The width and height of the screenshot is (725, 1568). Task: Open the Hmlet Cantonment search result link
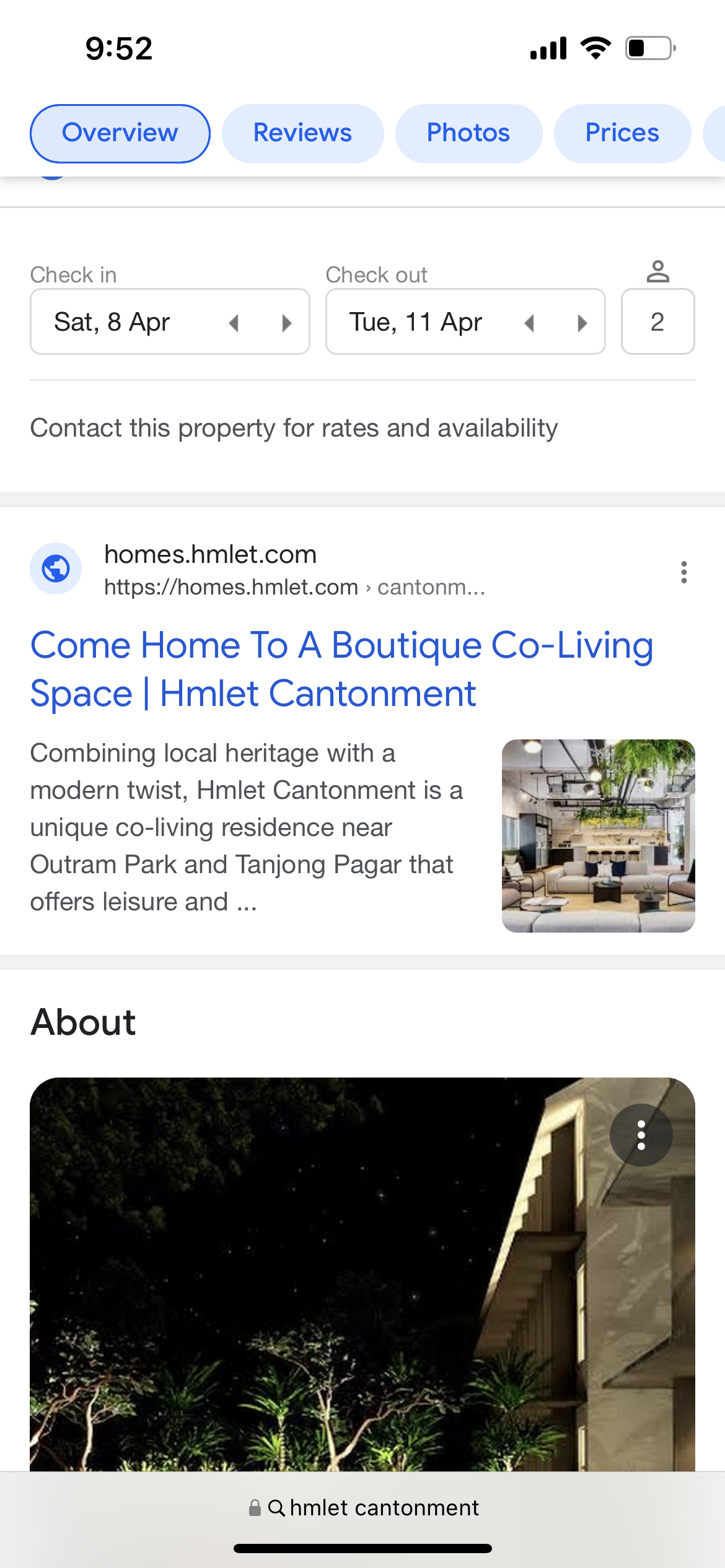(341, 669)
